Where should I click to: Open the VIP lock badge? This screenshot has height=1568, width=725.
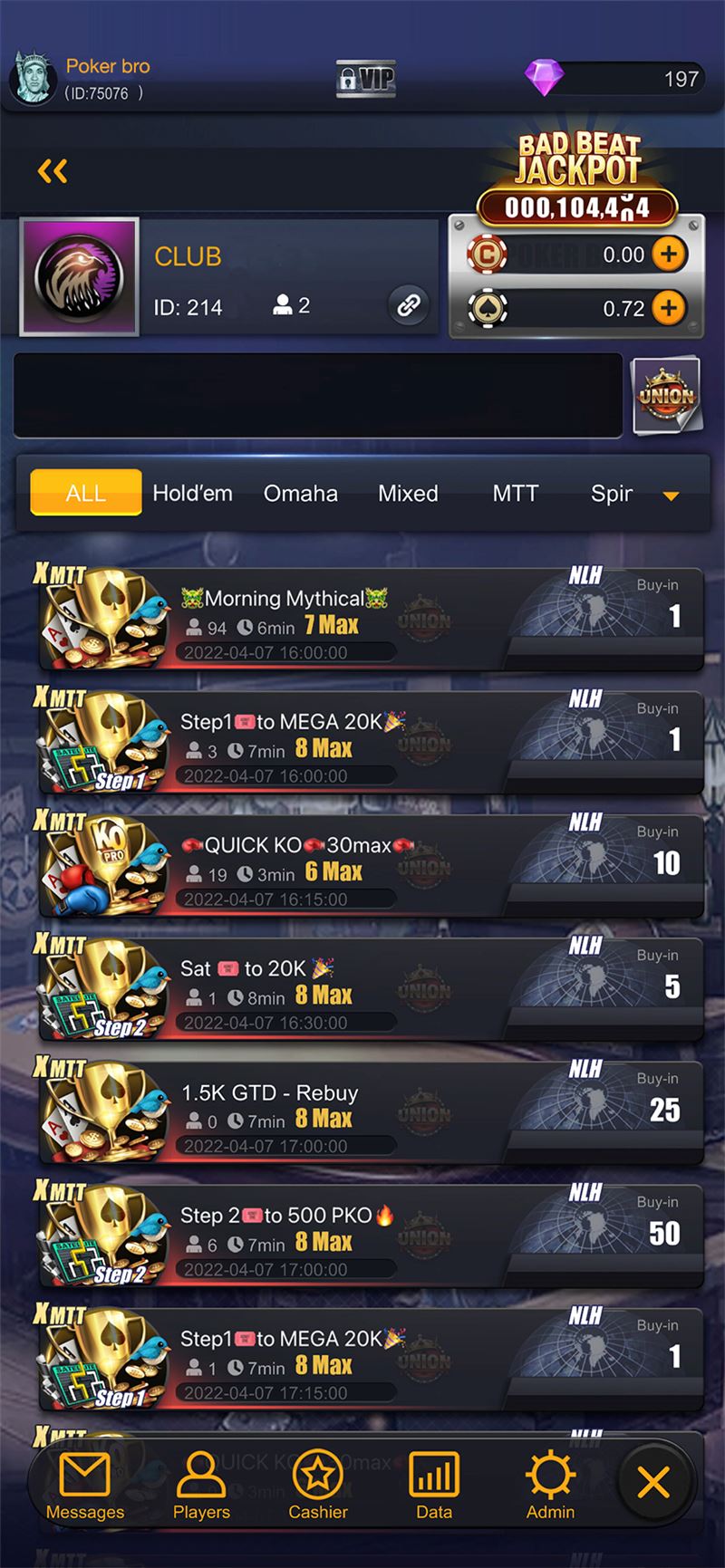pyautogui.click(x=366, y=80)
